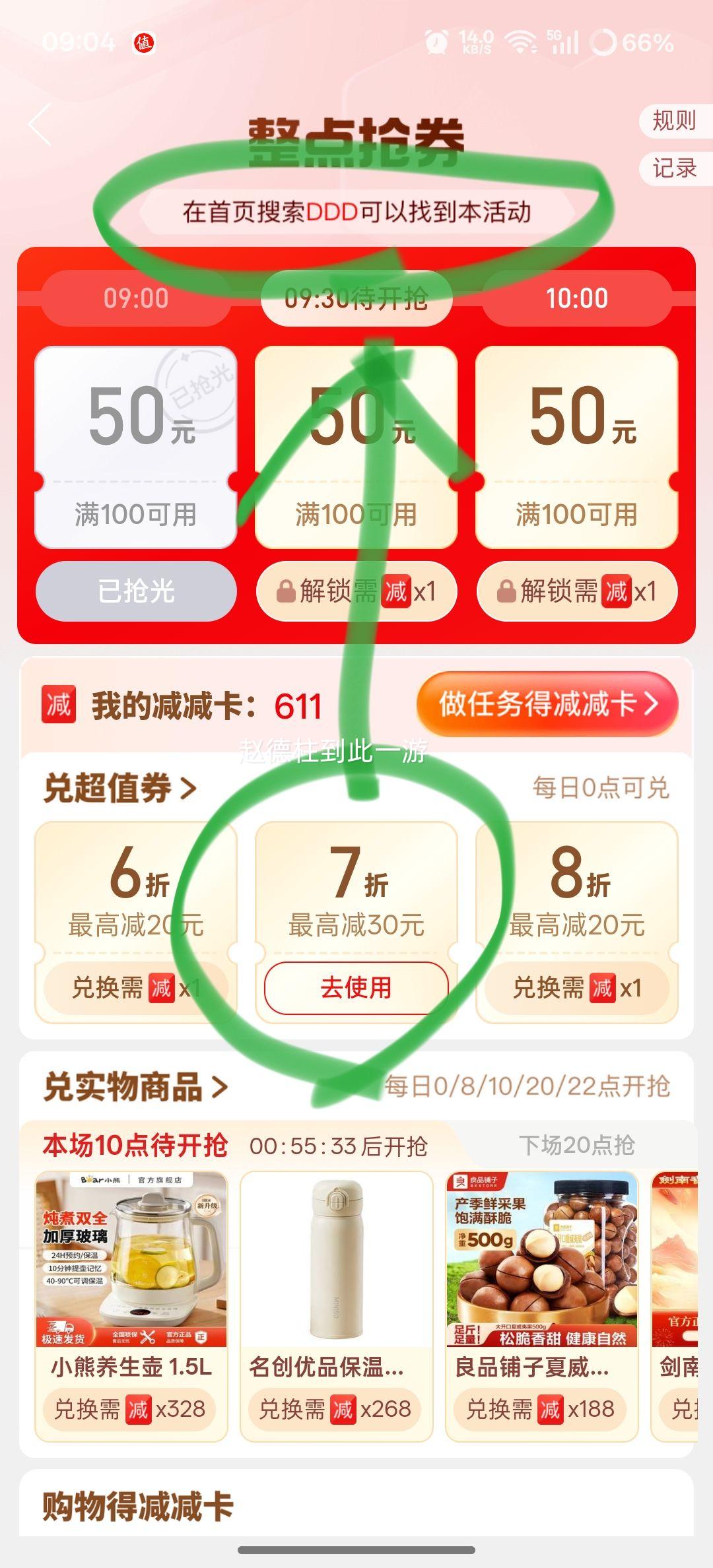Click the lock icon on the 09:30 coupon
Screen dimensions: 713x1568
point(287,592)
